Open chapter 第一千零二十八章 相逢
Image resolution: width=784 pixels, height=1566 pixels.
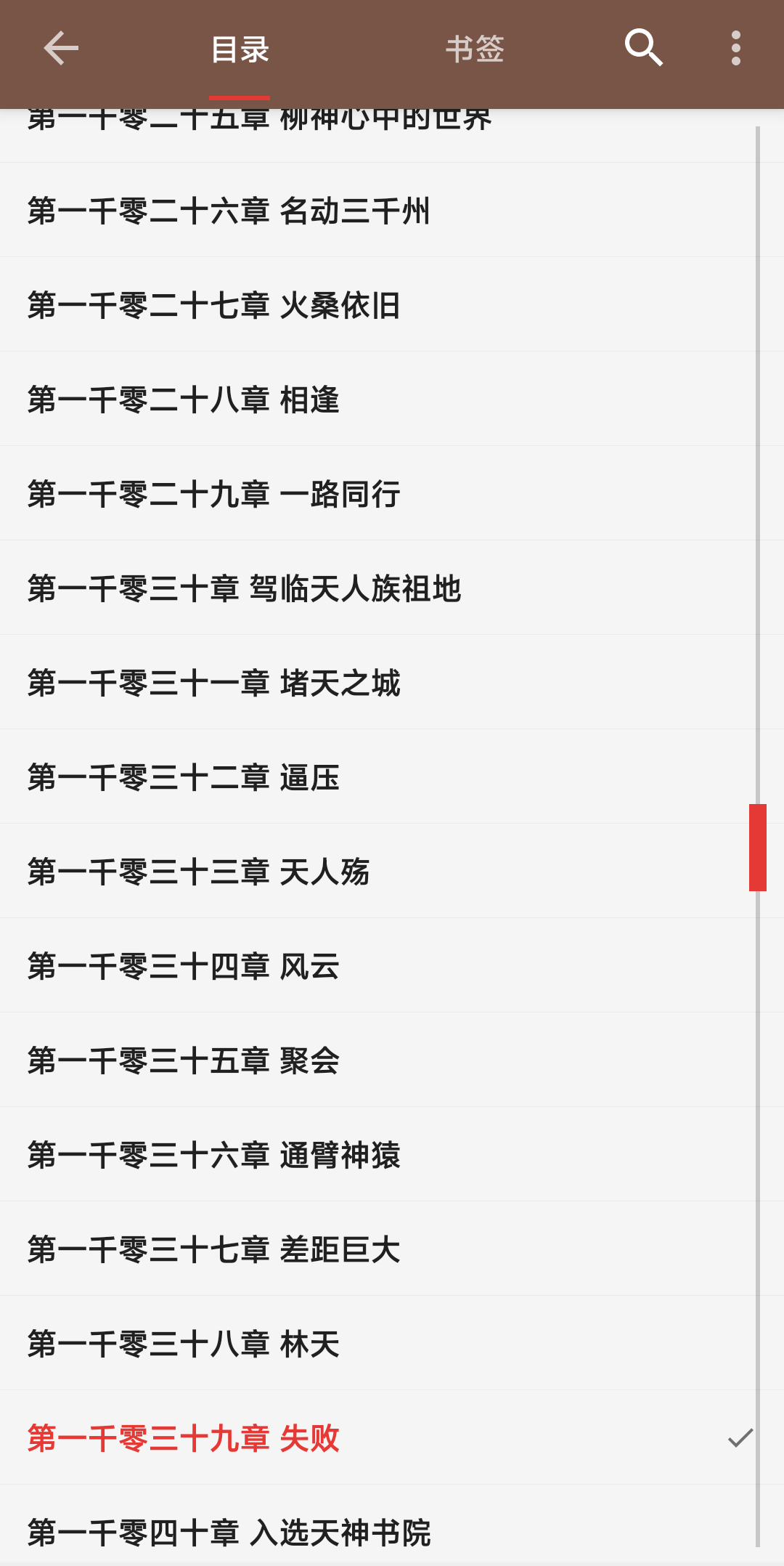click(377, 399)
